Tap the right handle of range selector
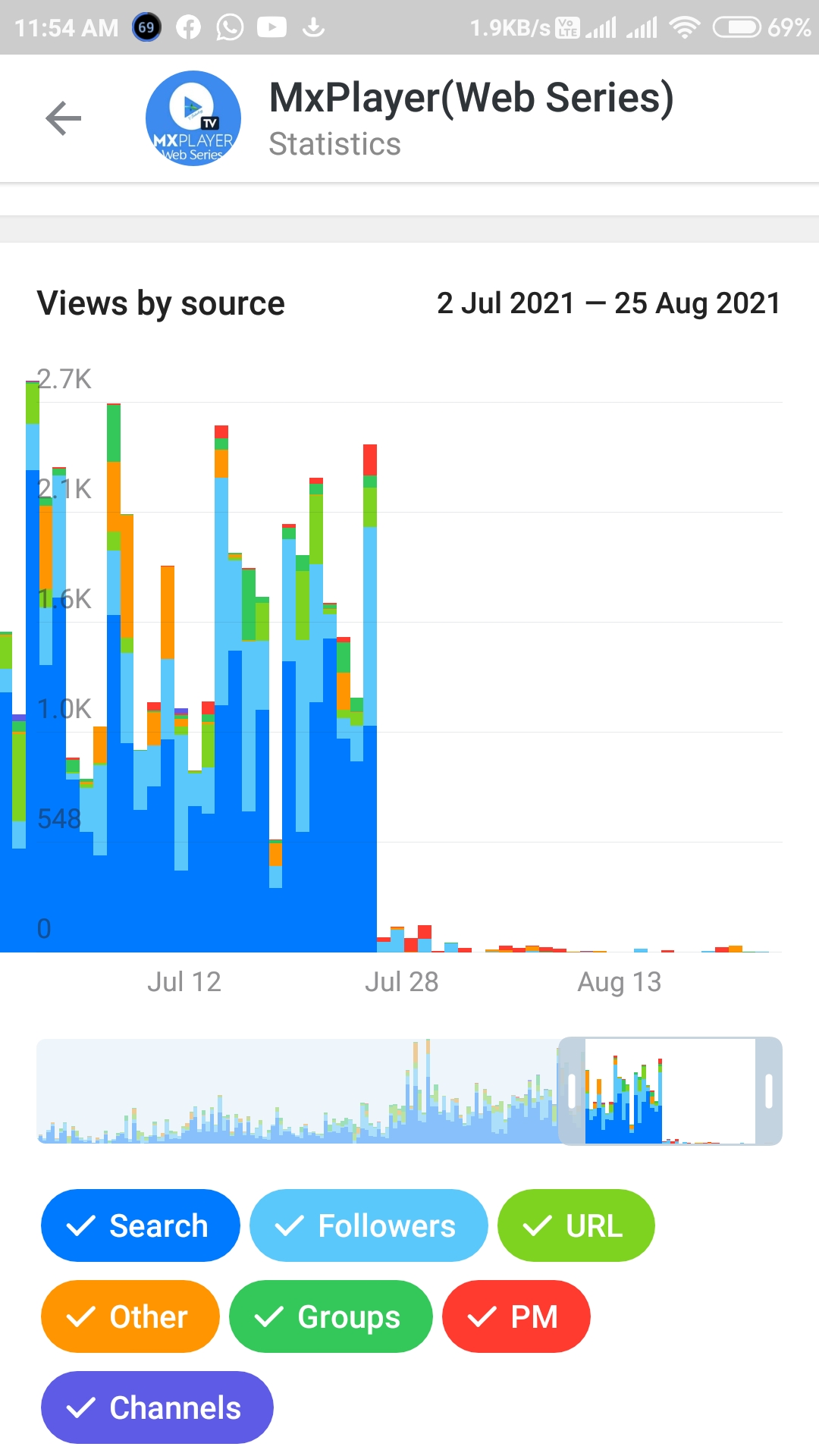 click(768, 1090)
